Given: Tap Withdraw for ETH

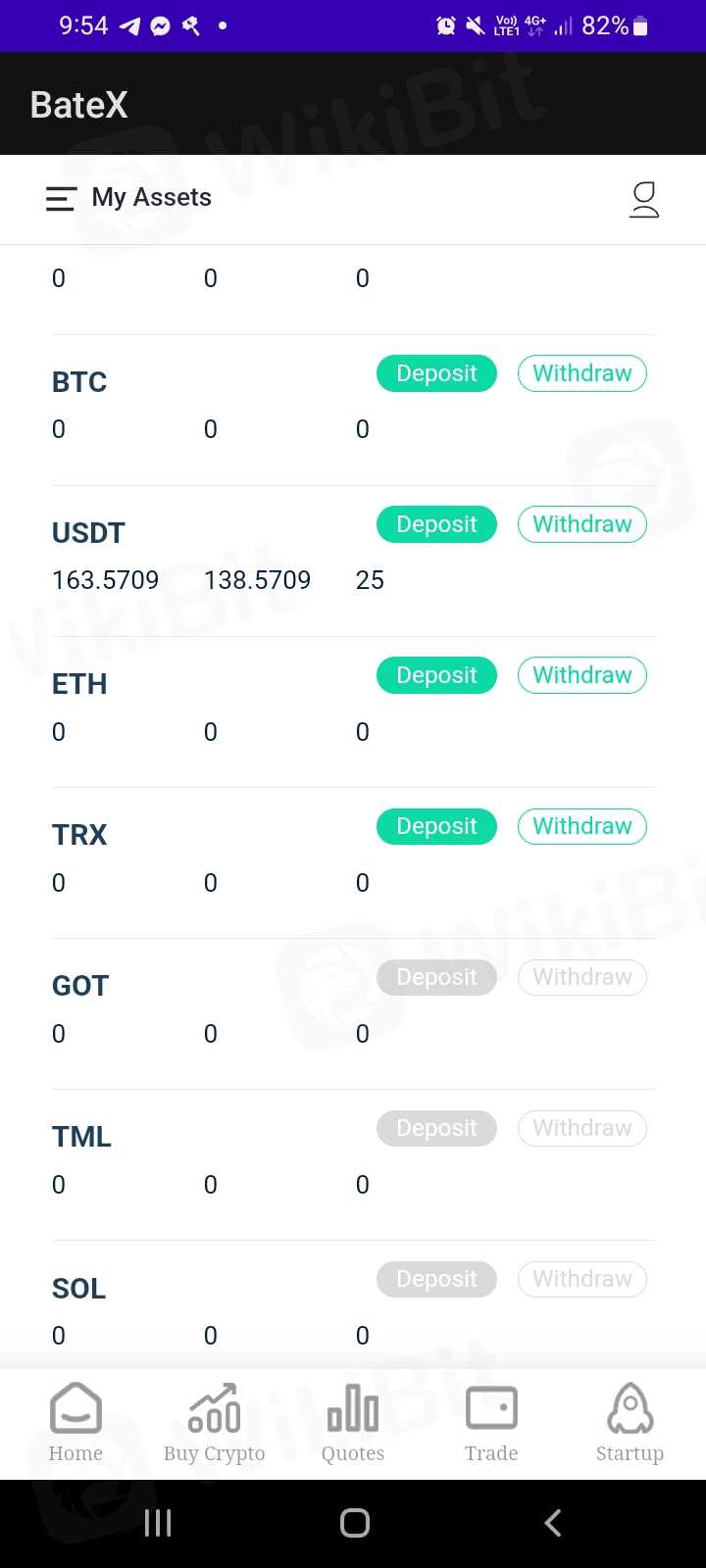Looking at the screenshot, I should 581,675.
